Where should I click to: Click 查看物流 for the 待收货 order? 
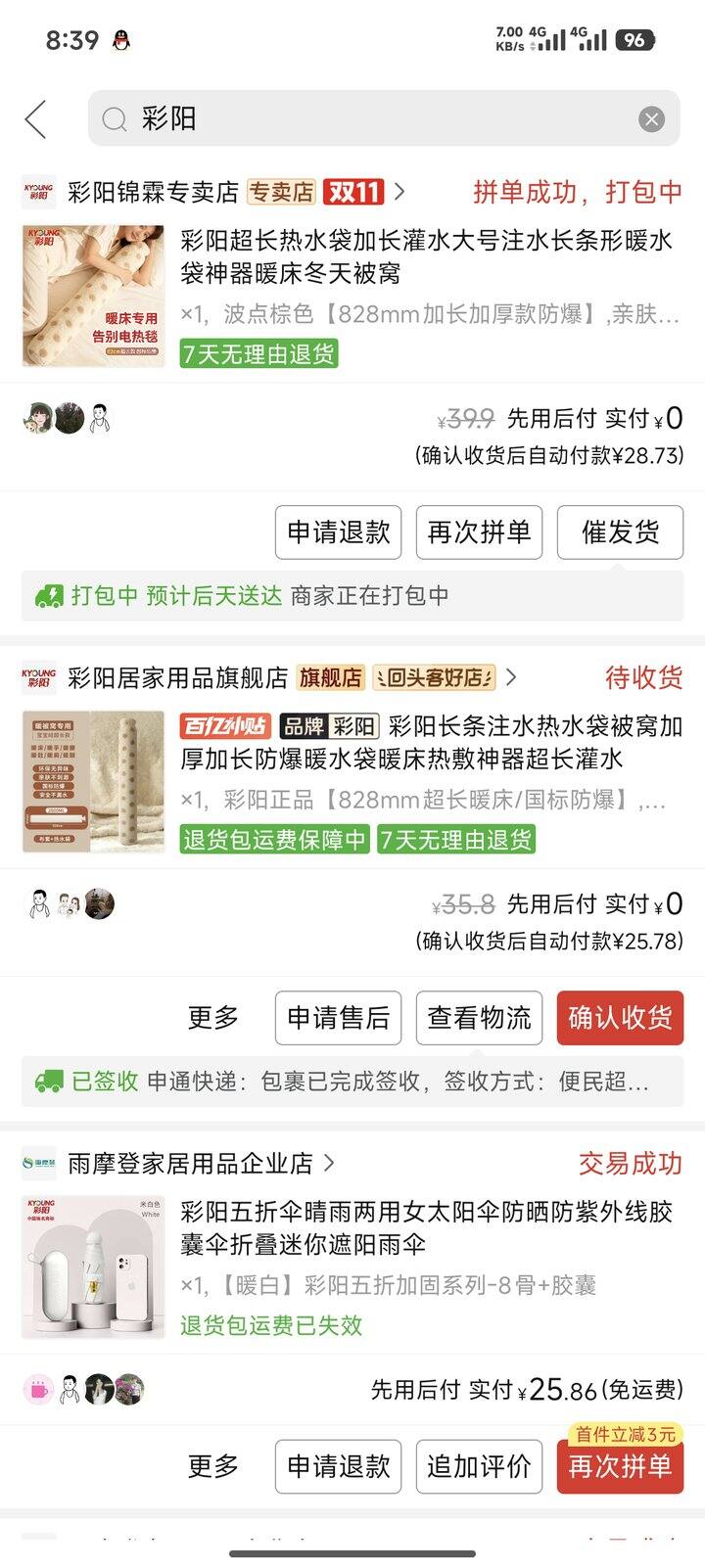(480, 1018)
